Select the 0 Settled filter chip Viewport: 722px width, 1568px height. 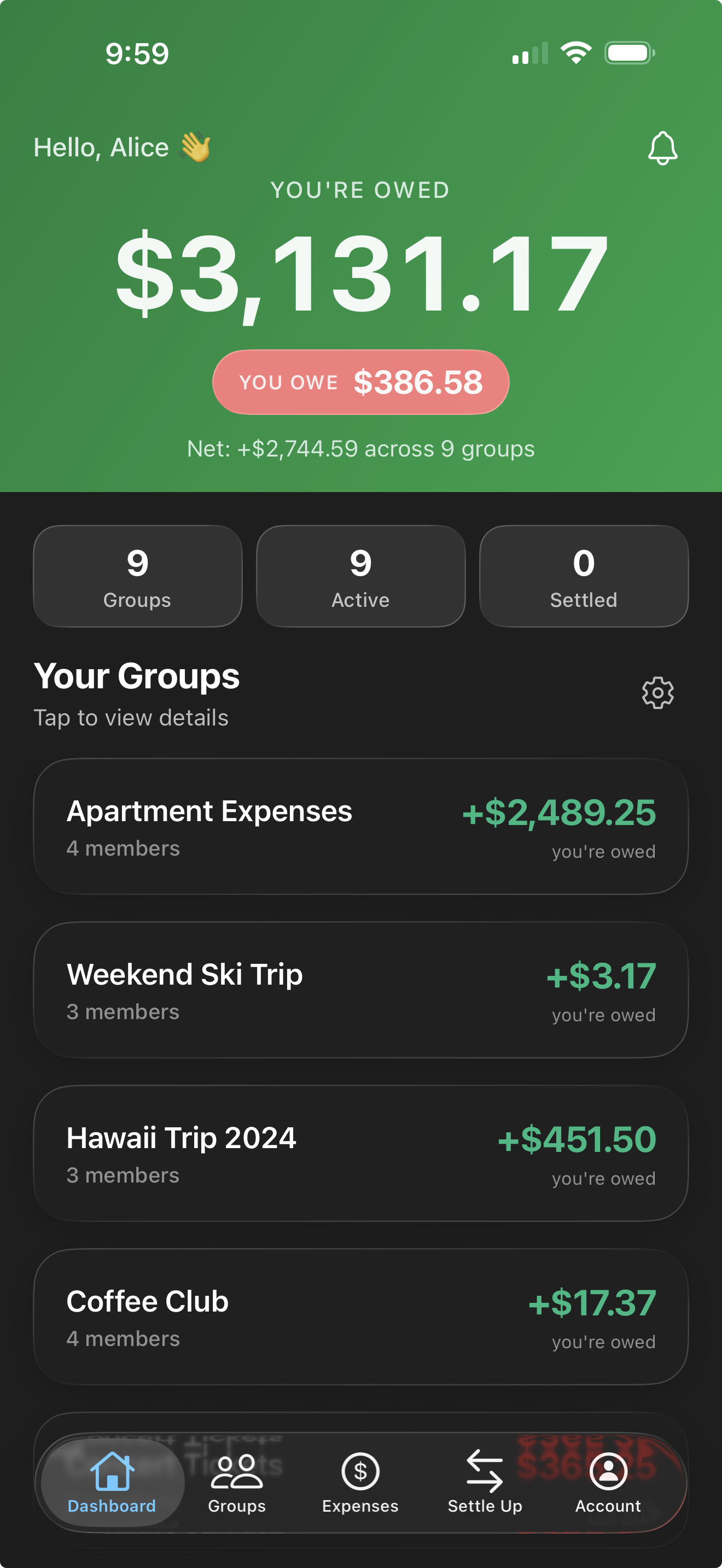point(583,575)
